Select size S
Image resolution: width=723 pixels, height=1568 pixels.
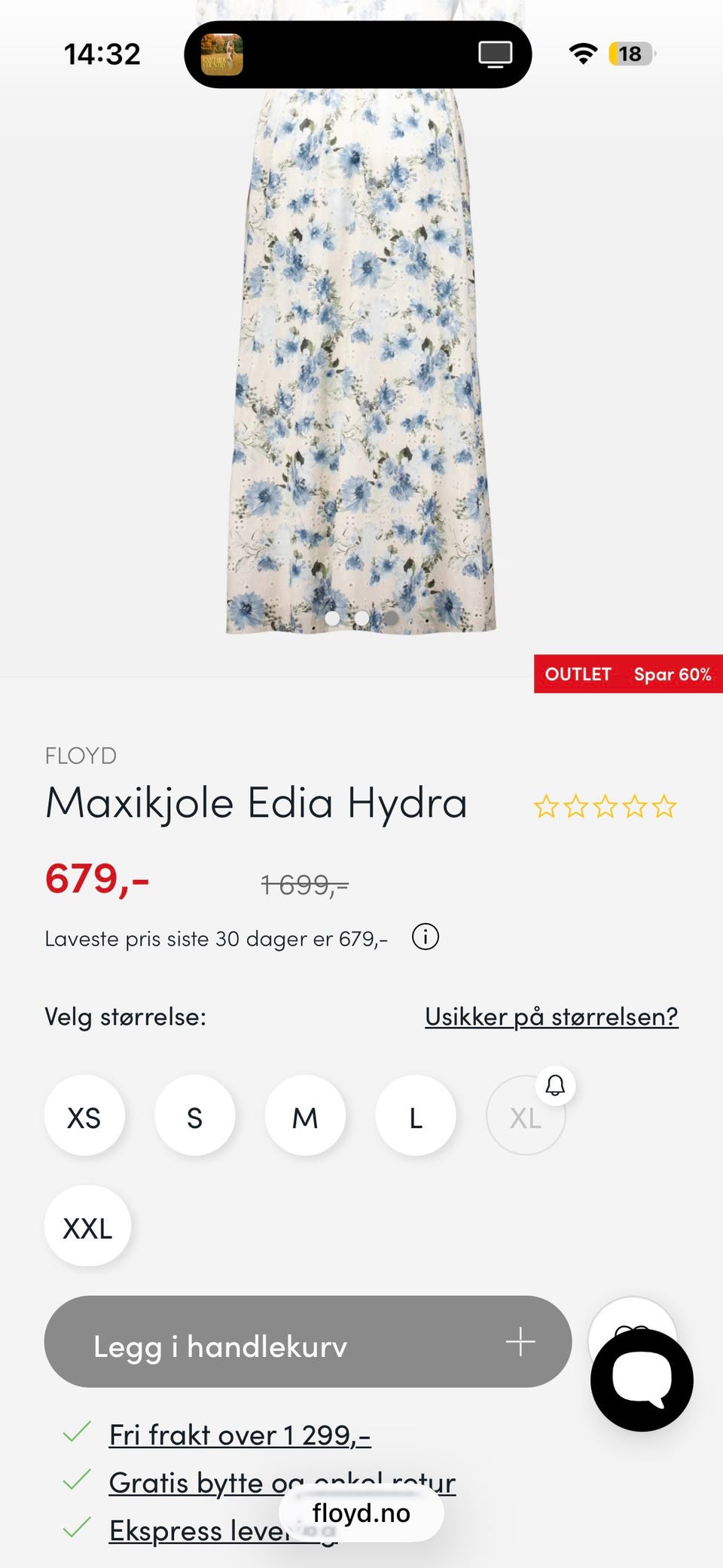click(x=195, y=1116)
